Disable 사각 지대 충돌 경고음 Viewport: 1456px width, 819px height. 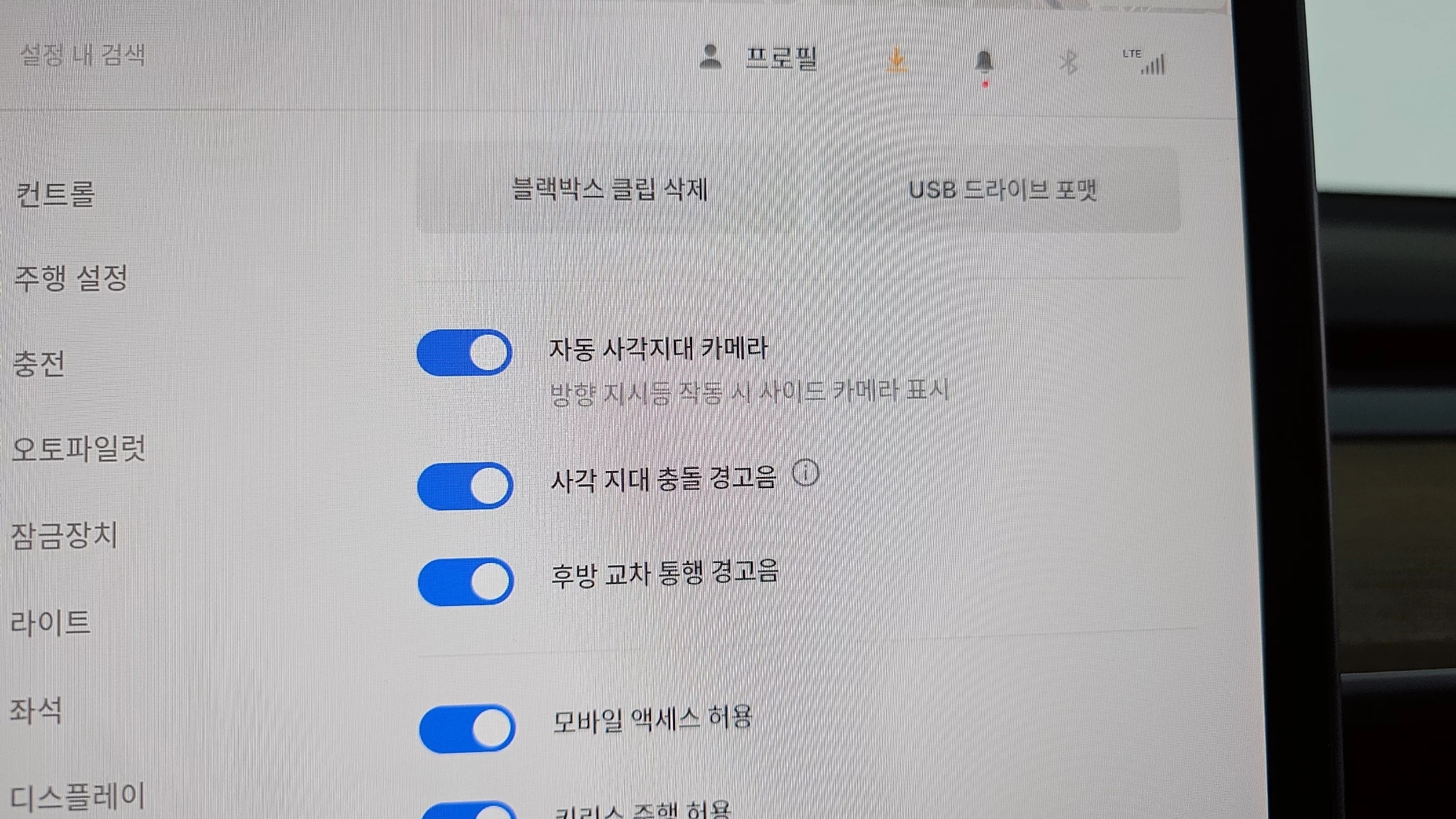465,486
